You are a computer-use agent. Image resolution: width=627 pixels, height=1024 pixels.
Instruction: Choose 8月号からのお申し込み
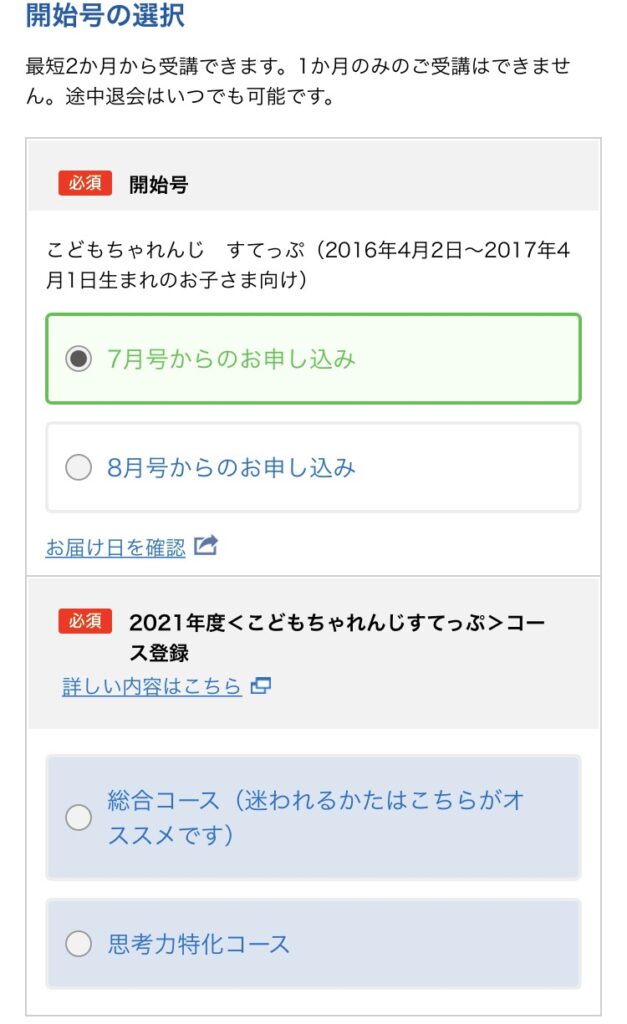(x=313, y=468)
